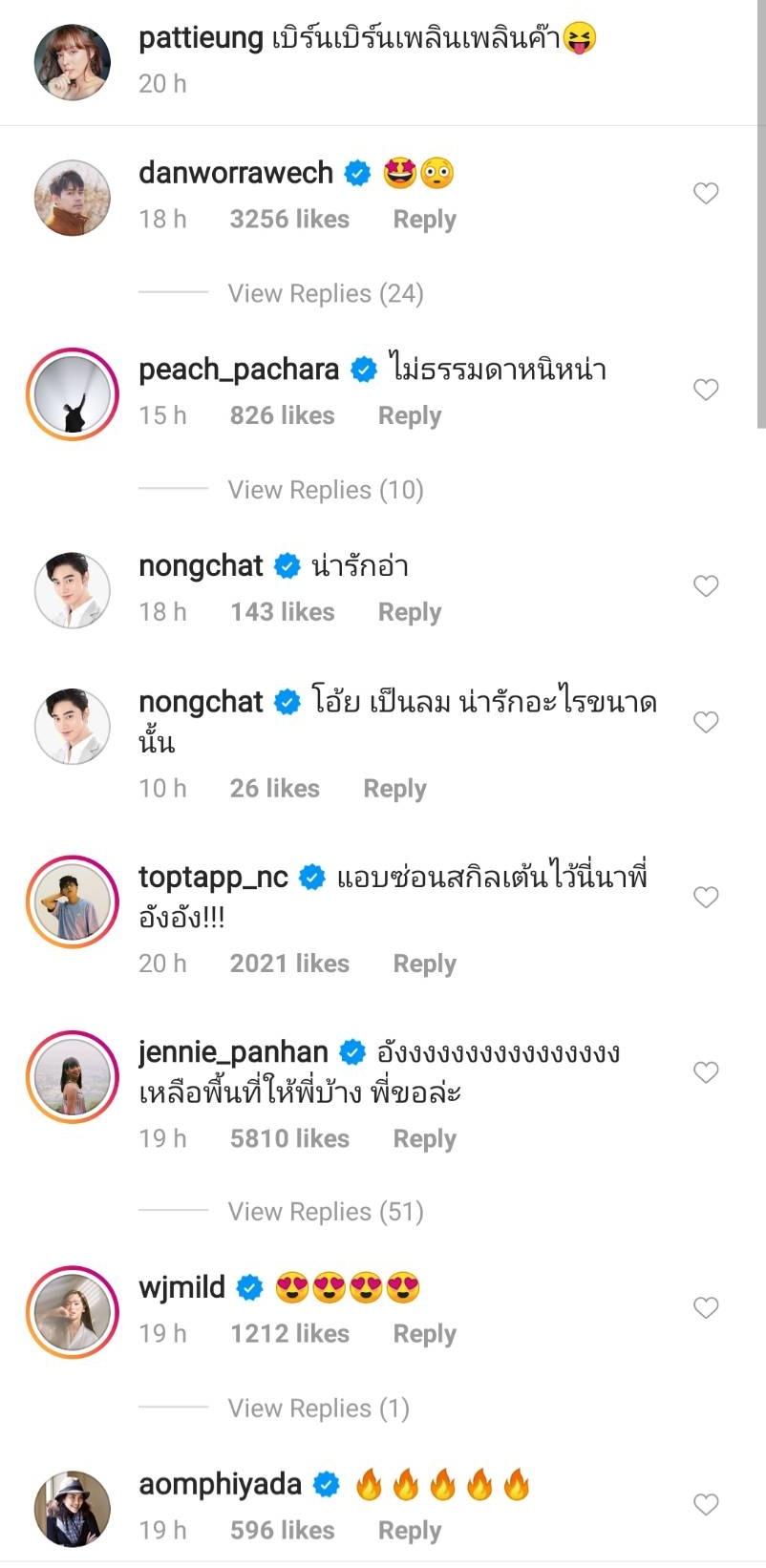Like danworrawech's comment
The image size is (766, 1568).
705,194
